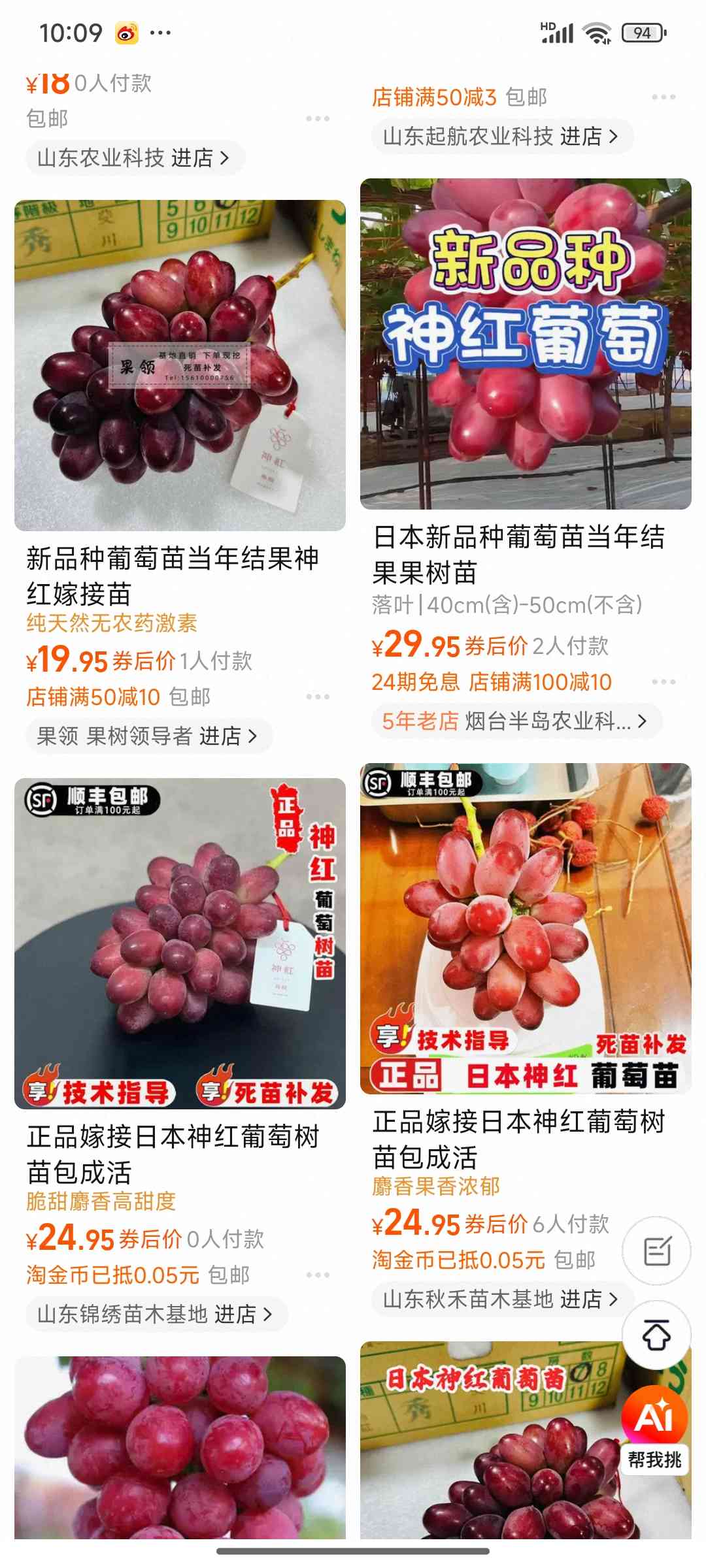This screenshot has height=1568, width=706.
Task: Open 日本新品种葡萄苗当年结果果树苗 product image
Action: (x=526, y=344)
